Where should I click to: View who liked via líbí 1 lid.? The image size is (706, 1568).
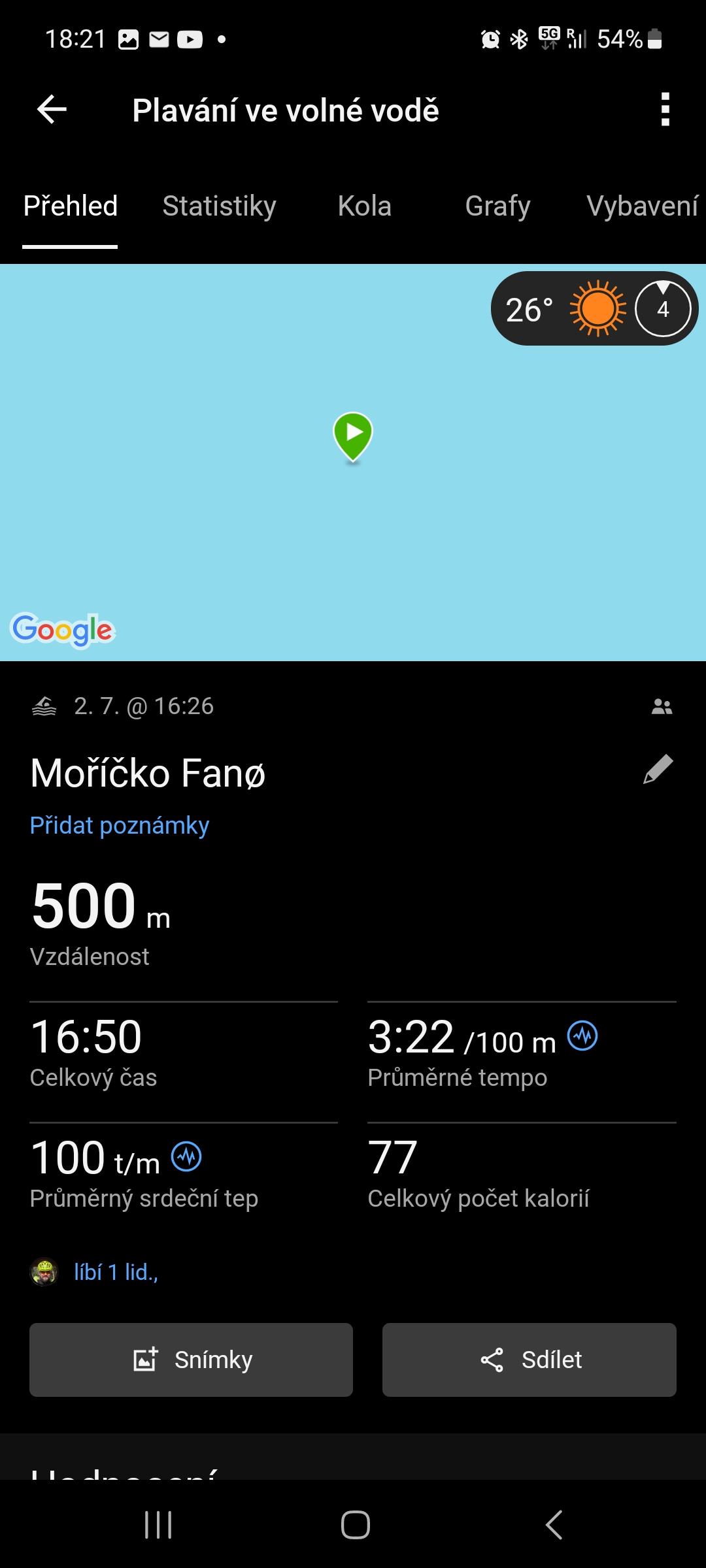[x=116, y=1272]
